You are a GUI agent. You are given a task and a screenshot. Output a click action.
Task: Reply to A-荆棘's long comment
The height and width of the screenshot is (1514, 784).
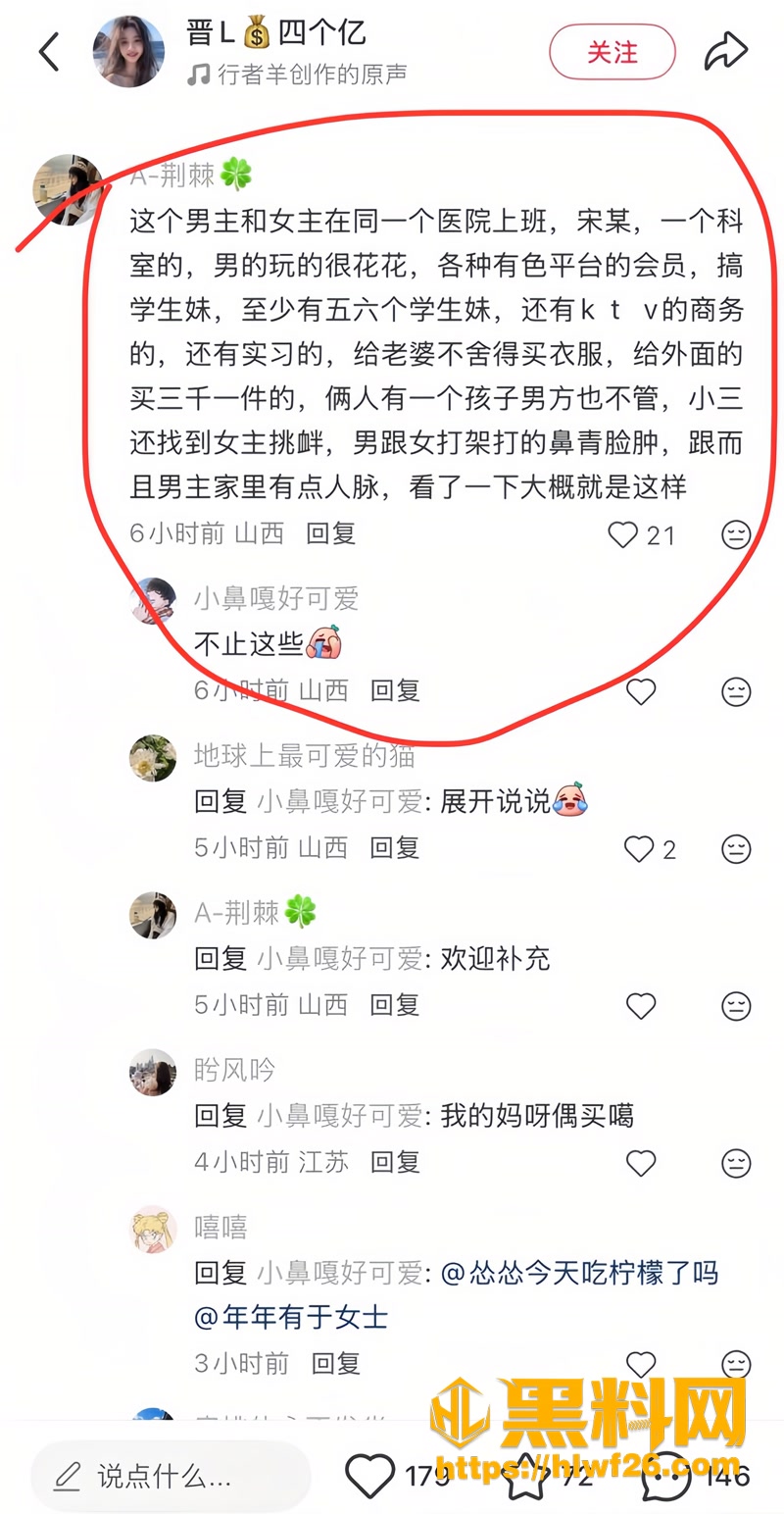coord(330,533)
